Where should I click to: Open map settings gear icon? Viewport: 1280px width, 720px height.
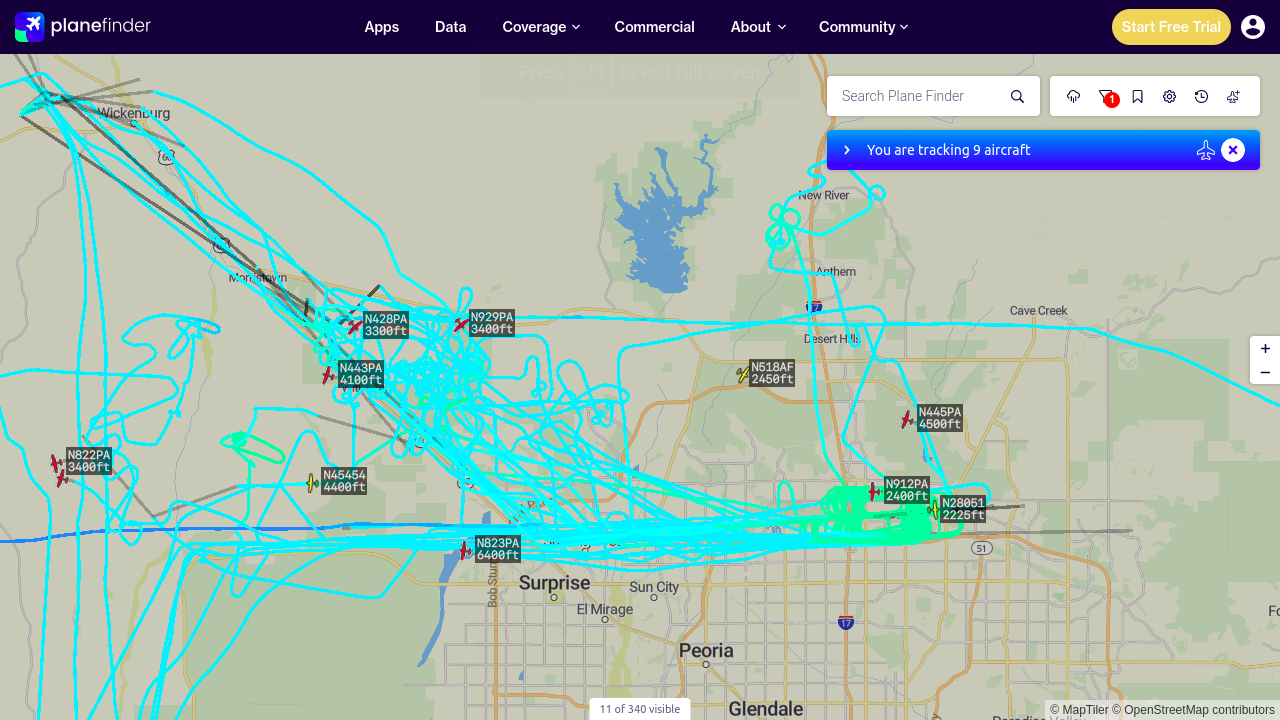(x=1170, y=96)
